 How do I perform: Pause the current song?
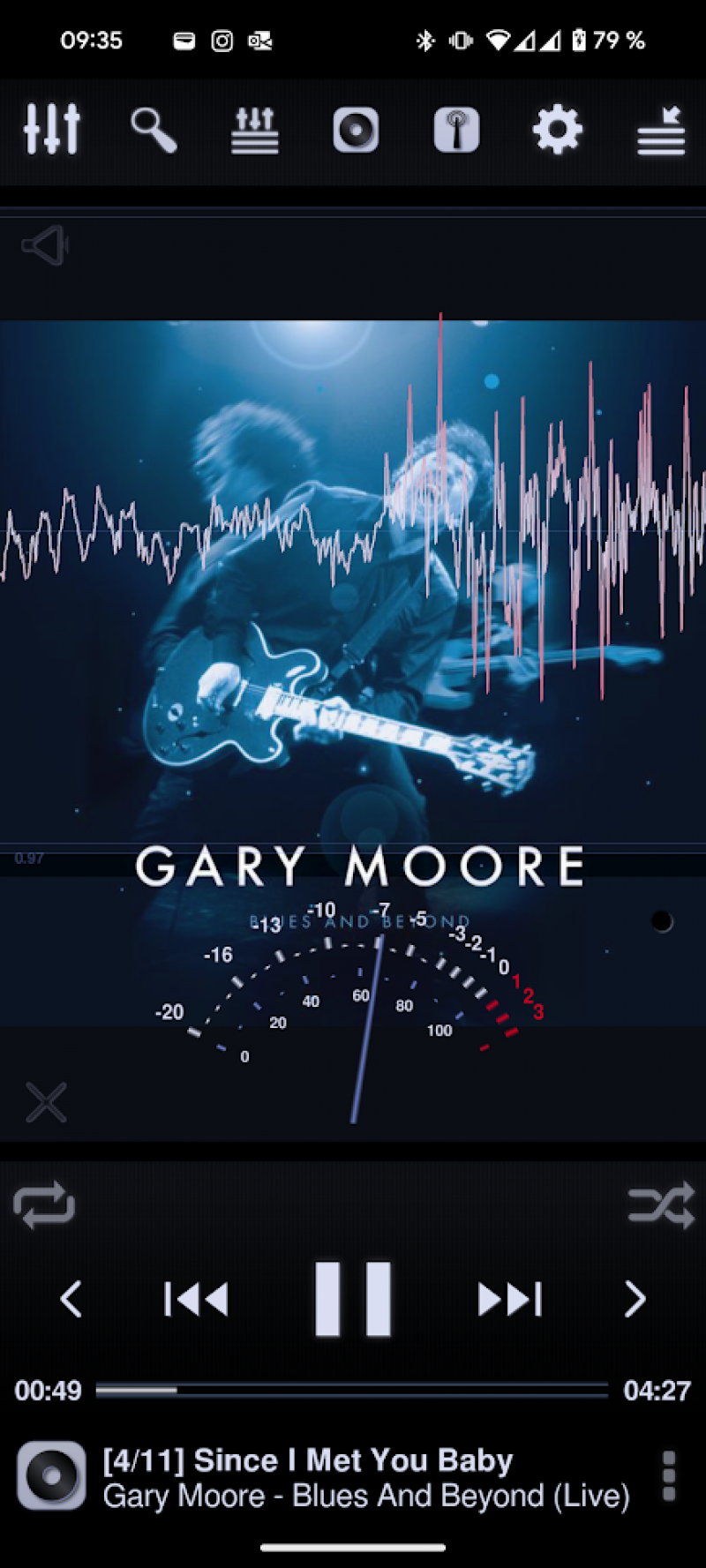(353, 1299)
